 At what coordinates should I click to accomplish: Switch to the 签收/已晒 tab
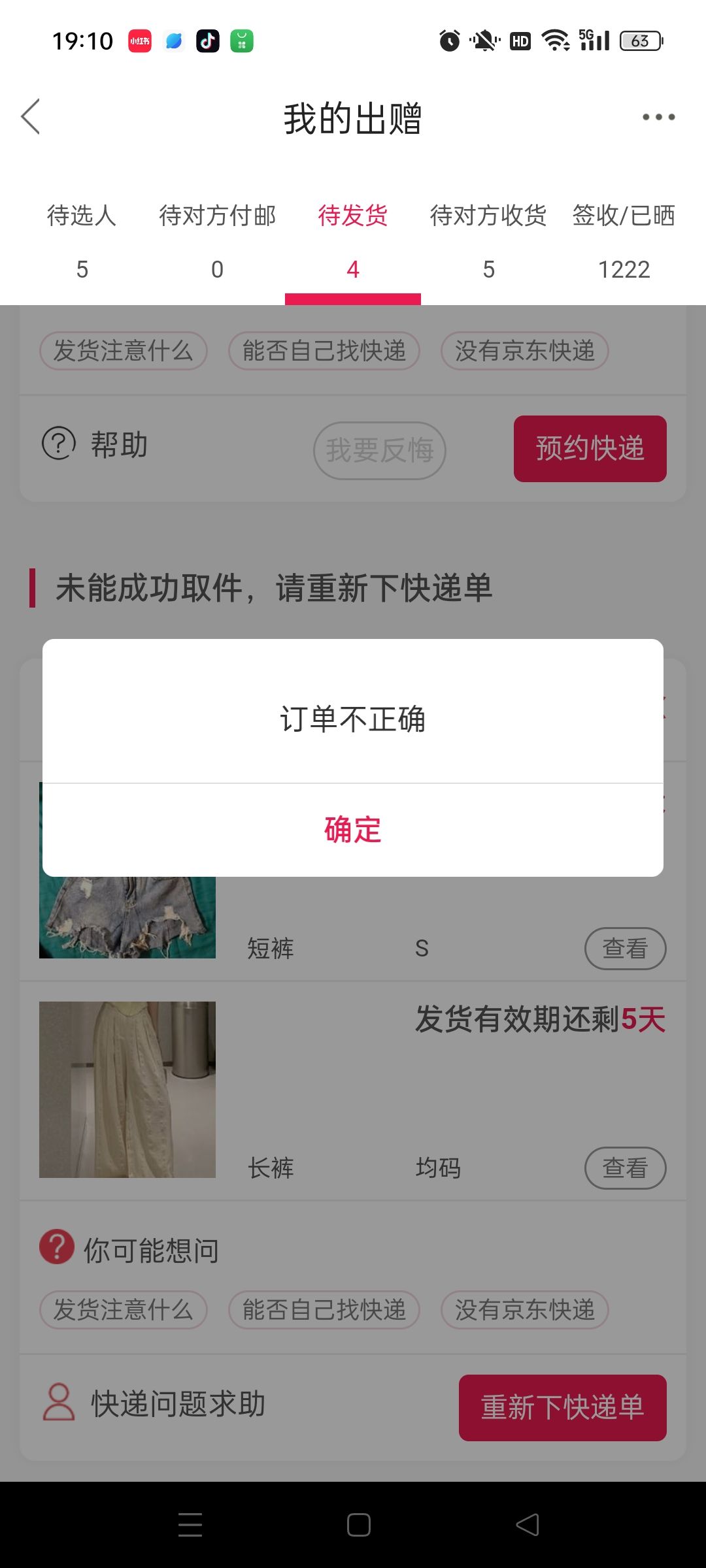(x=624, y=242)
